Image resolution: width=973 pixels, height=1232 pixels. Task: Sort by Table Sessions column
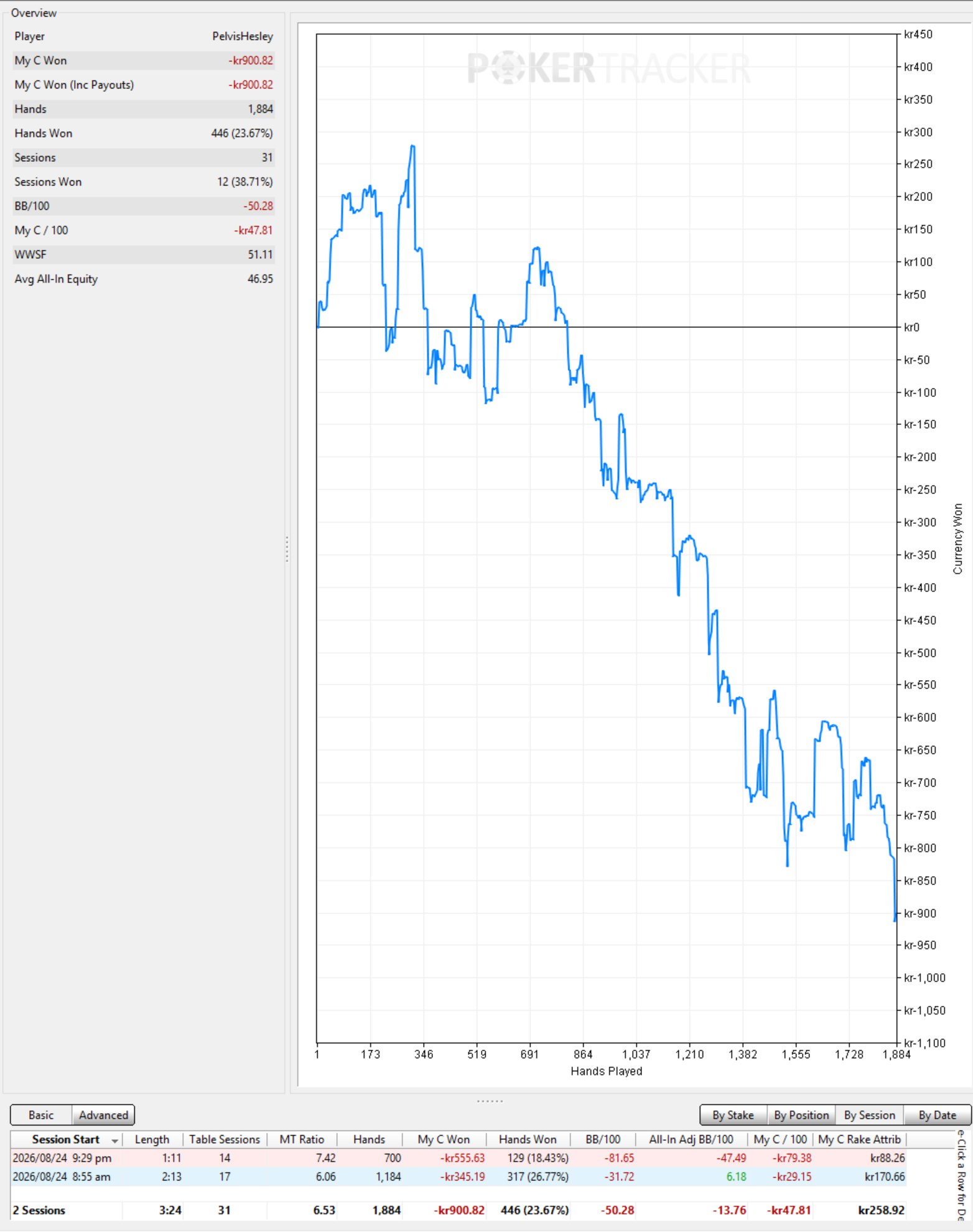point(225,1139)
